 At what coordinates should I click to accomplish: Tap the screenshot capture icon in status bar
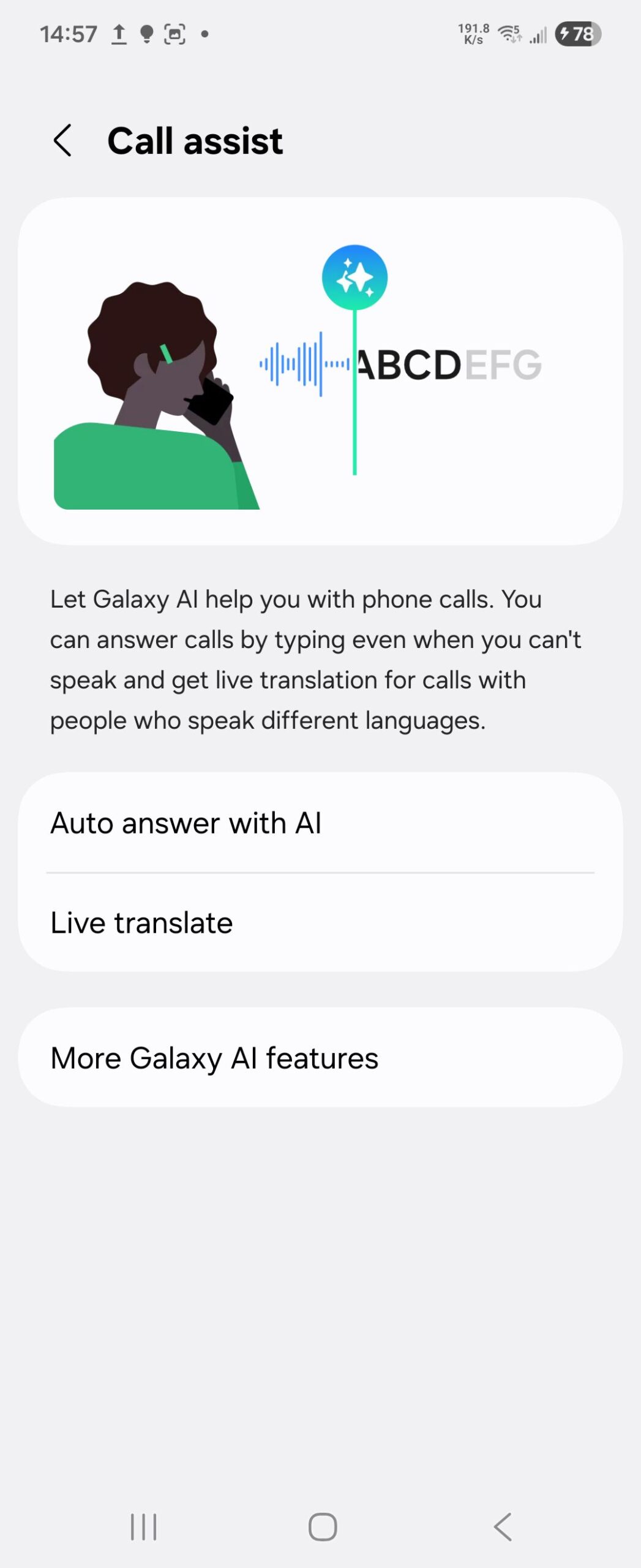pos(176,35)
